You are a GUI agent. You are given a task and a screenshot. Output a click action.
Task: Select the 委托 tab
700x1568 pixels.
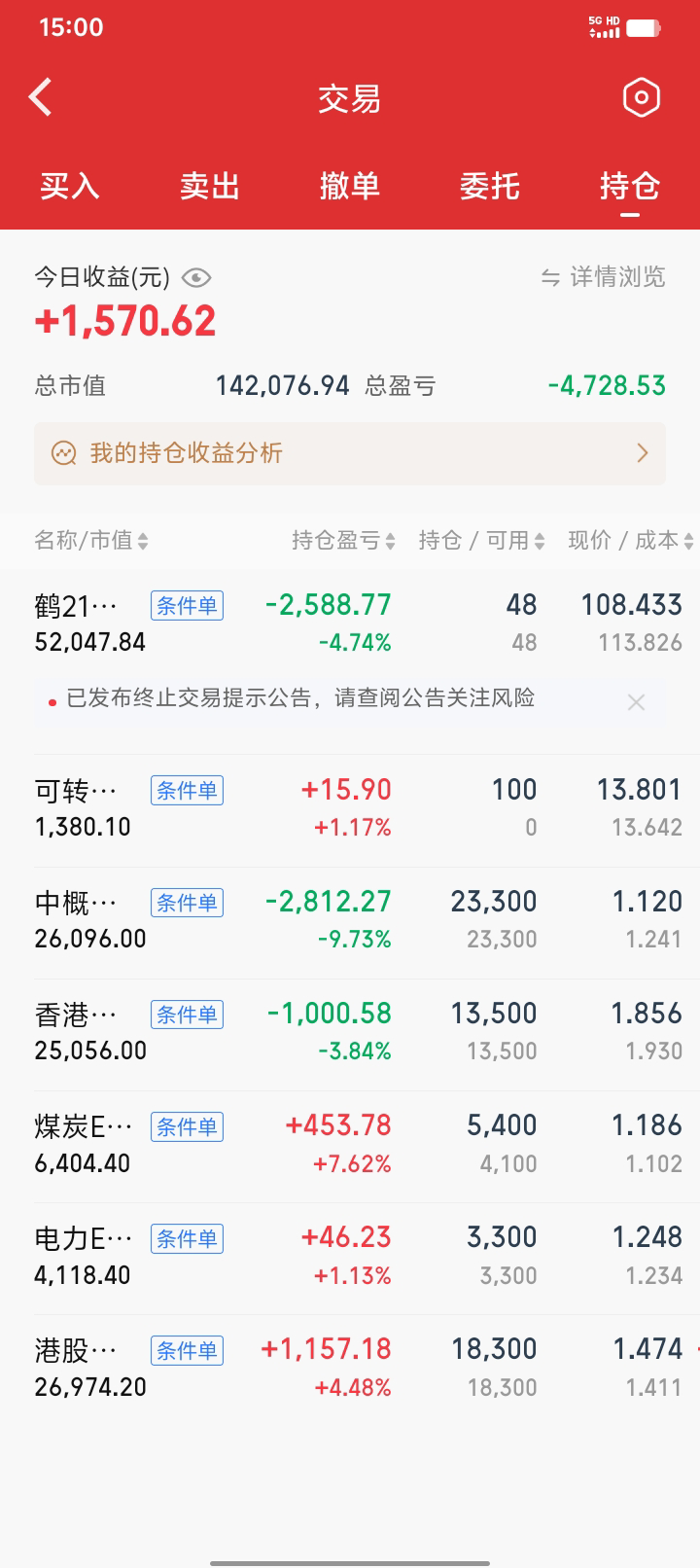490,186
